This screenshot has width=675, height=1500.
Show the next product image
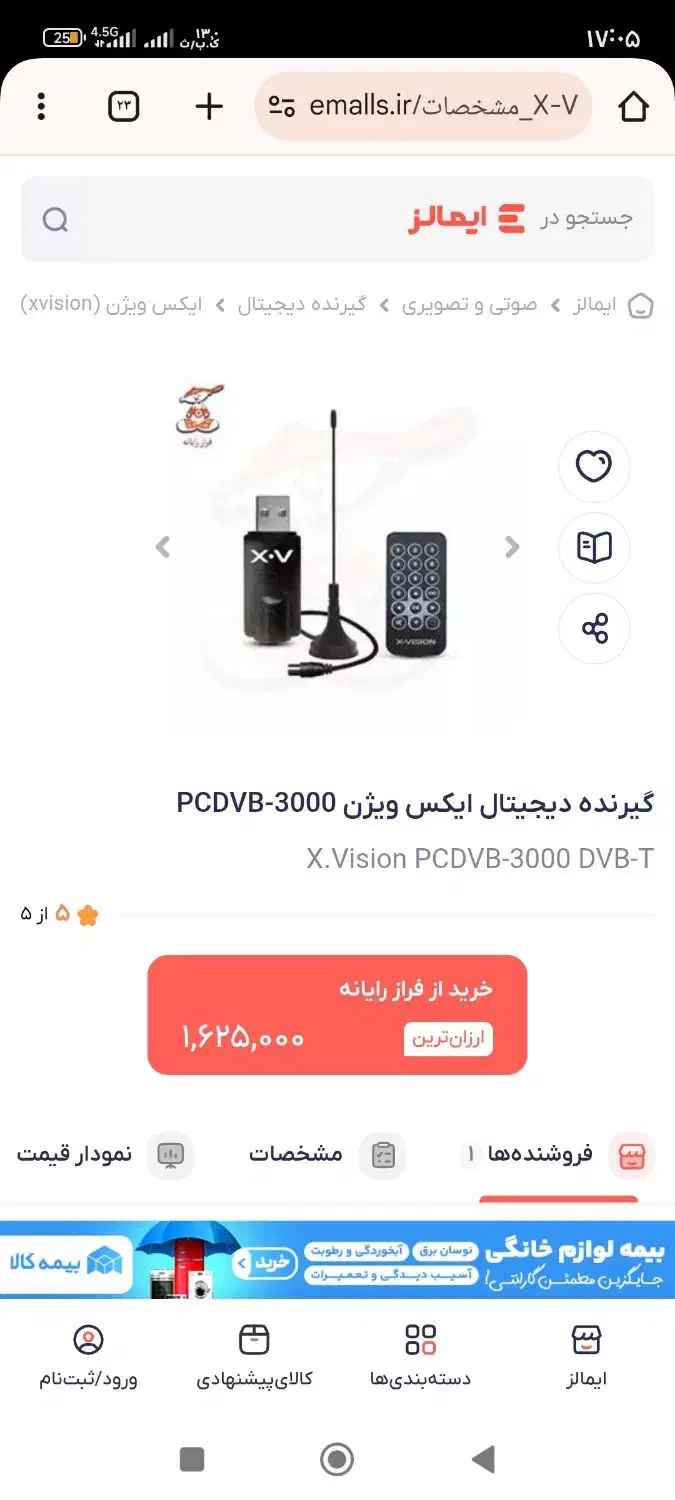[x=512, y=547]
